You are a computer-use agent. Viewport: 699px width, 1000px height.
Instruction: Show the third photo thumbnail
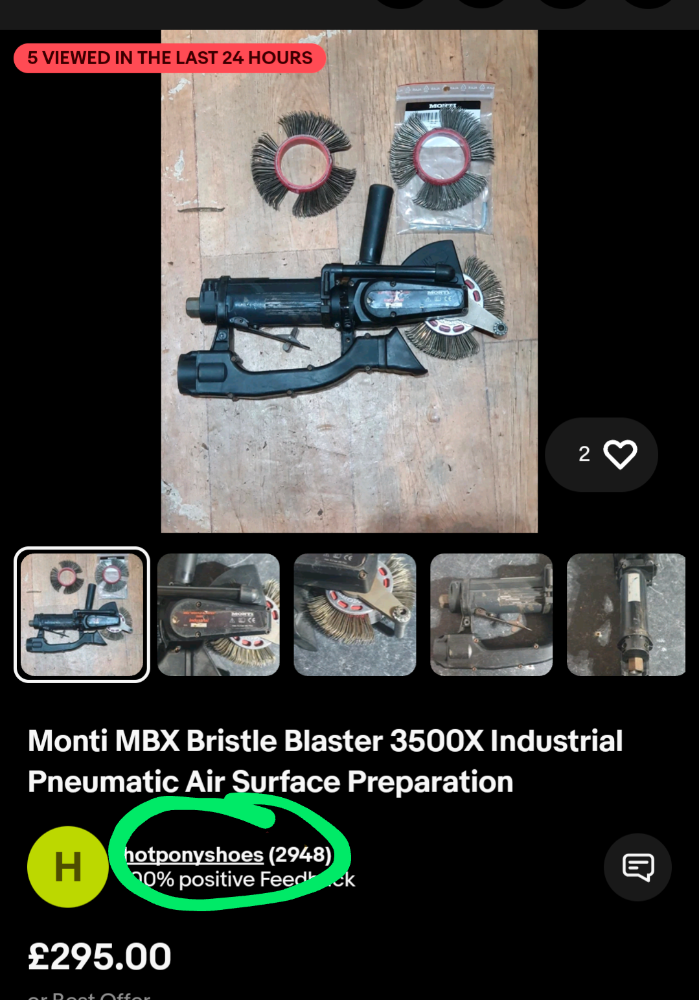pos(355,614)
